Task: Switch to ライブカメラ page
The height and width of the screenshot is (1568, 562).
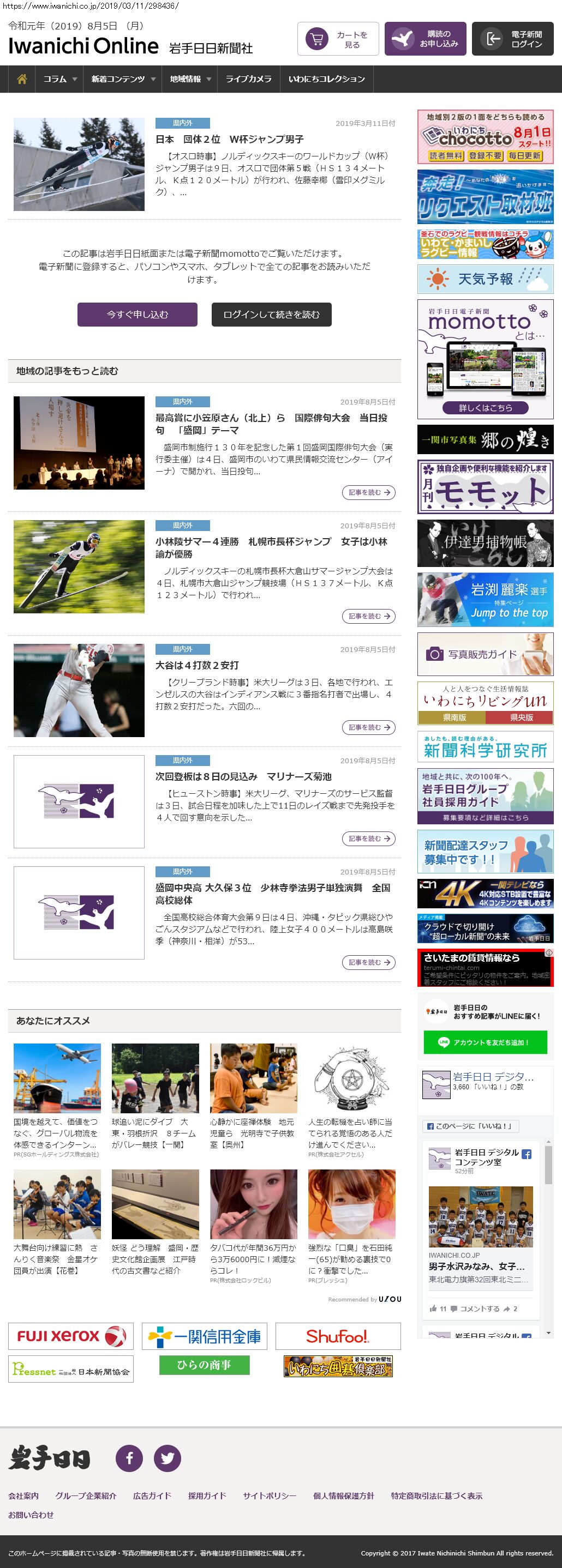Action: click(x=248, y=79)
